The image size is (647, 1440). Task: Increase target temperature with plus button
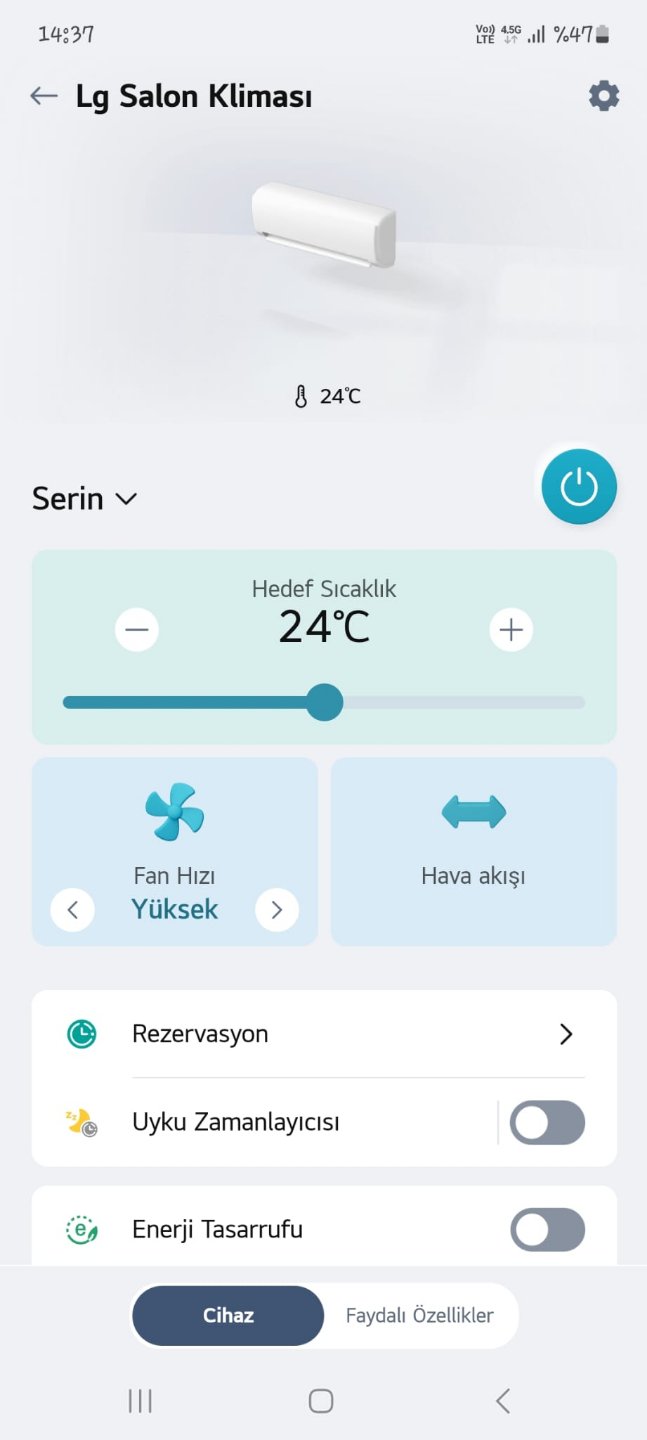pos(511,630)
